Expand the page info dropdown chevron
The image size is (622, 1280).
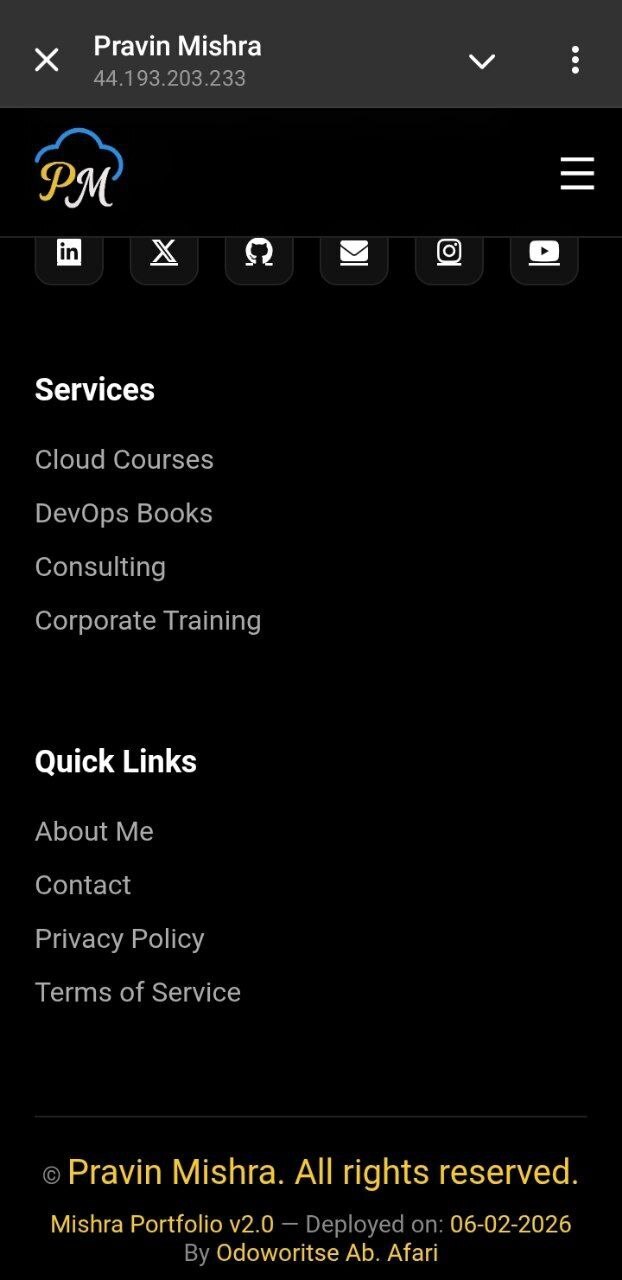point(482,61)
